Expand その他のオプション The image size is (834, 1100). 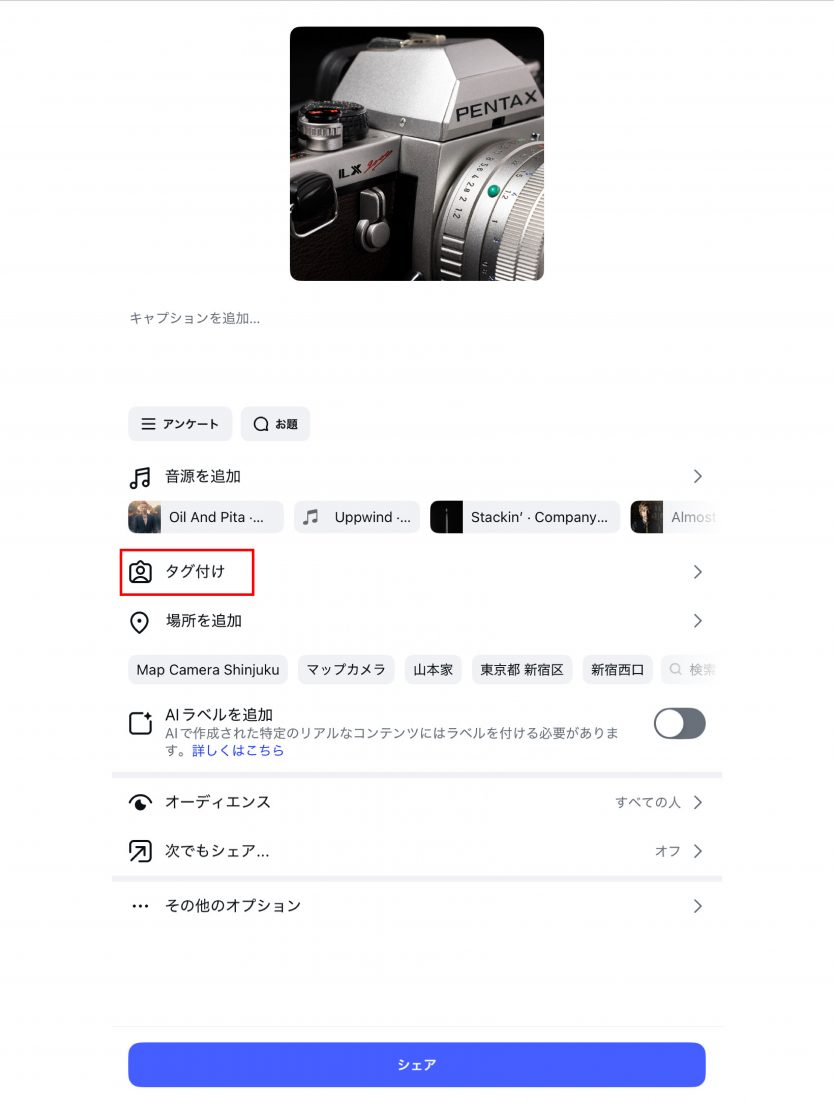pos(416,906)
